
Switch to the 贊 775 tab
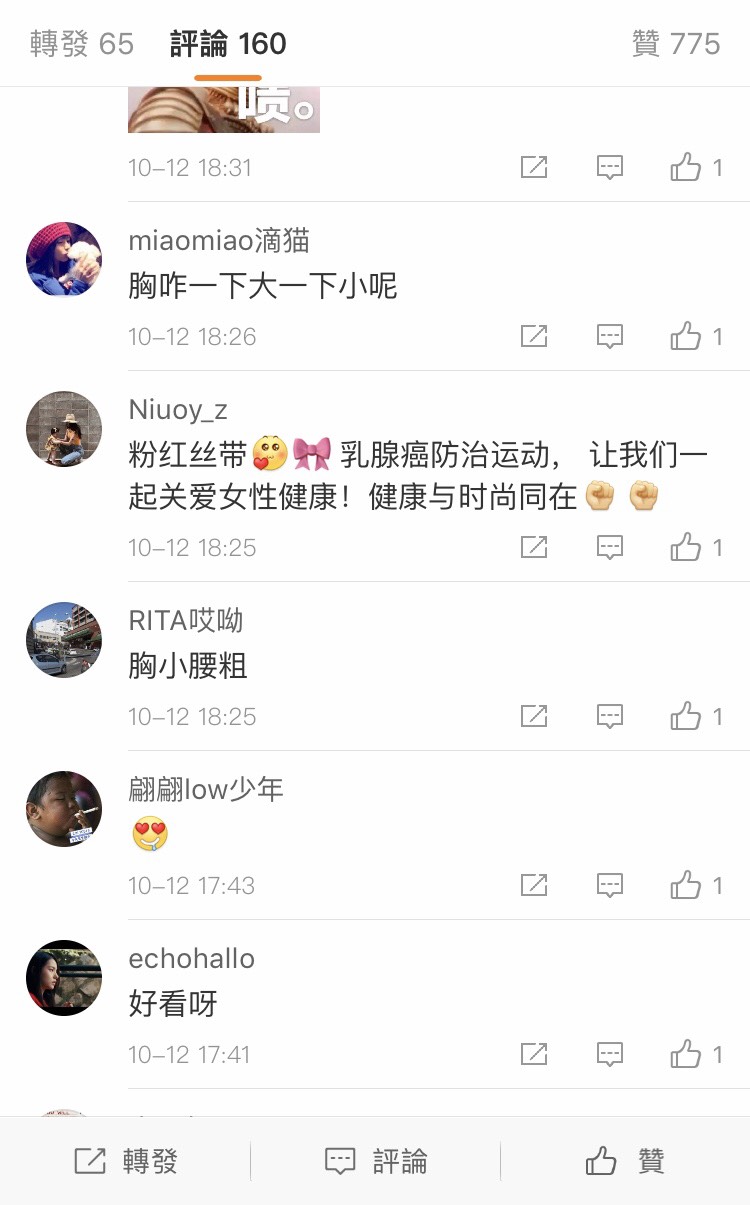coord(676,44)
